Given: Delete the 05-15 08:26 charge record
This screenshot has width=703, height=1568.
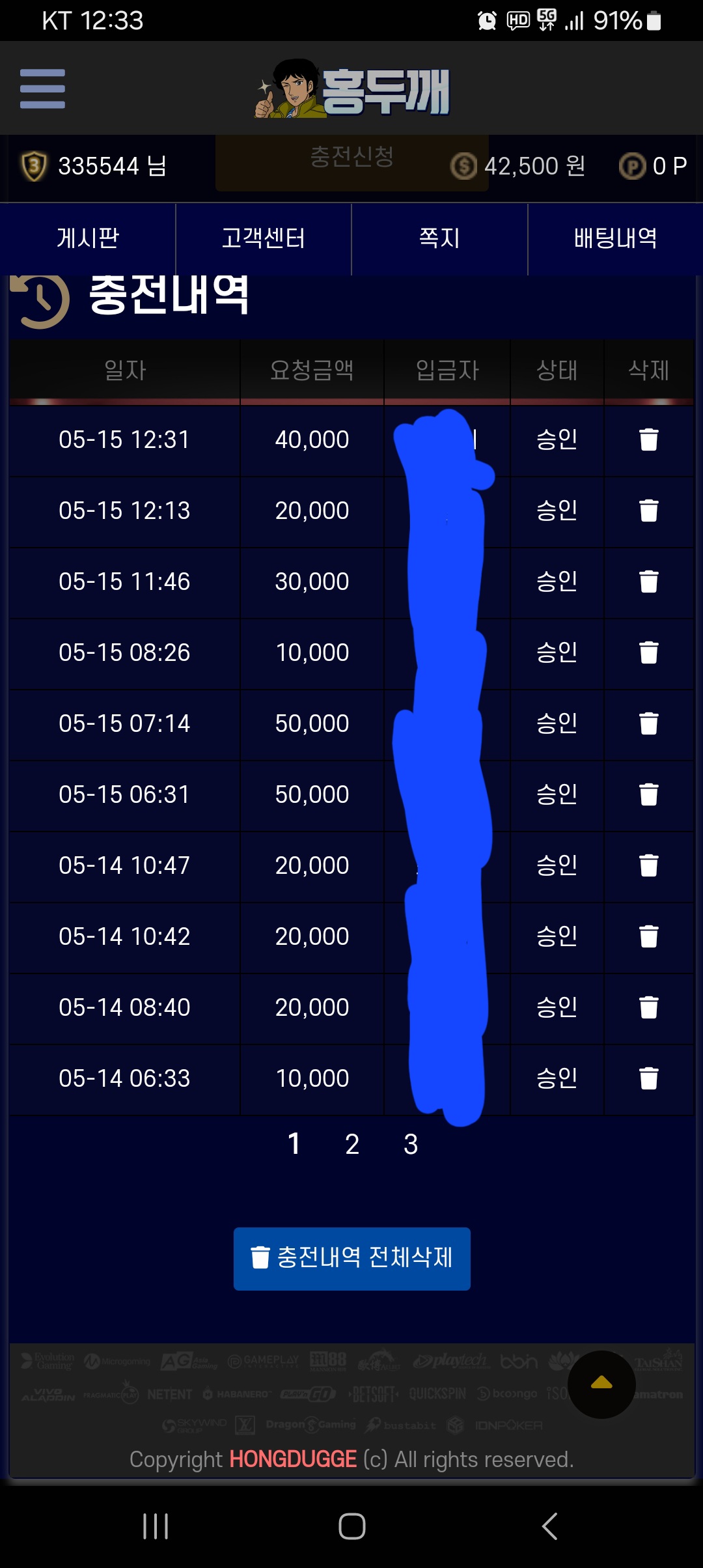Looking at the screenshot, I should (649, 652).
